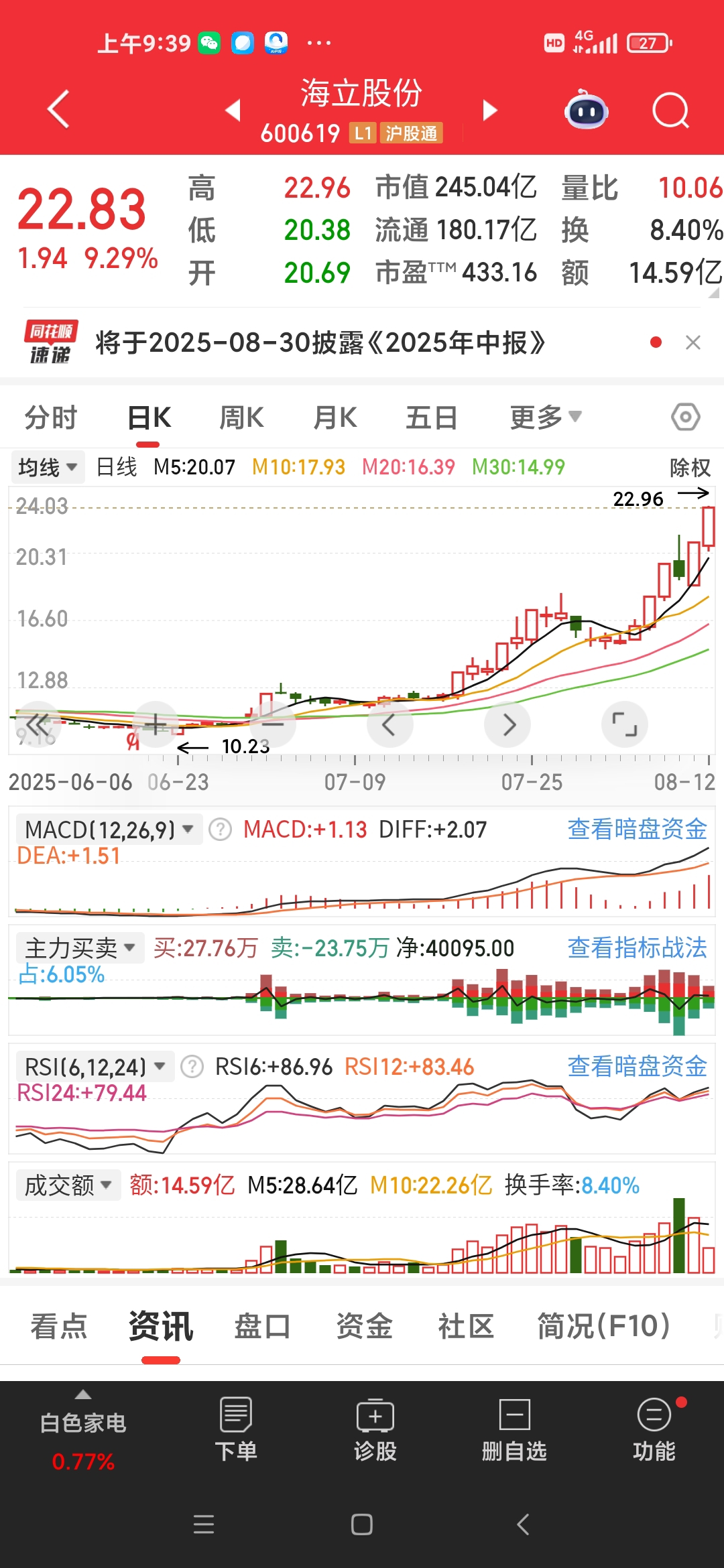Select the 月K chart tab
This screenshot has height=1568, width=724.
335,418
